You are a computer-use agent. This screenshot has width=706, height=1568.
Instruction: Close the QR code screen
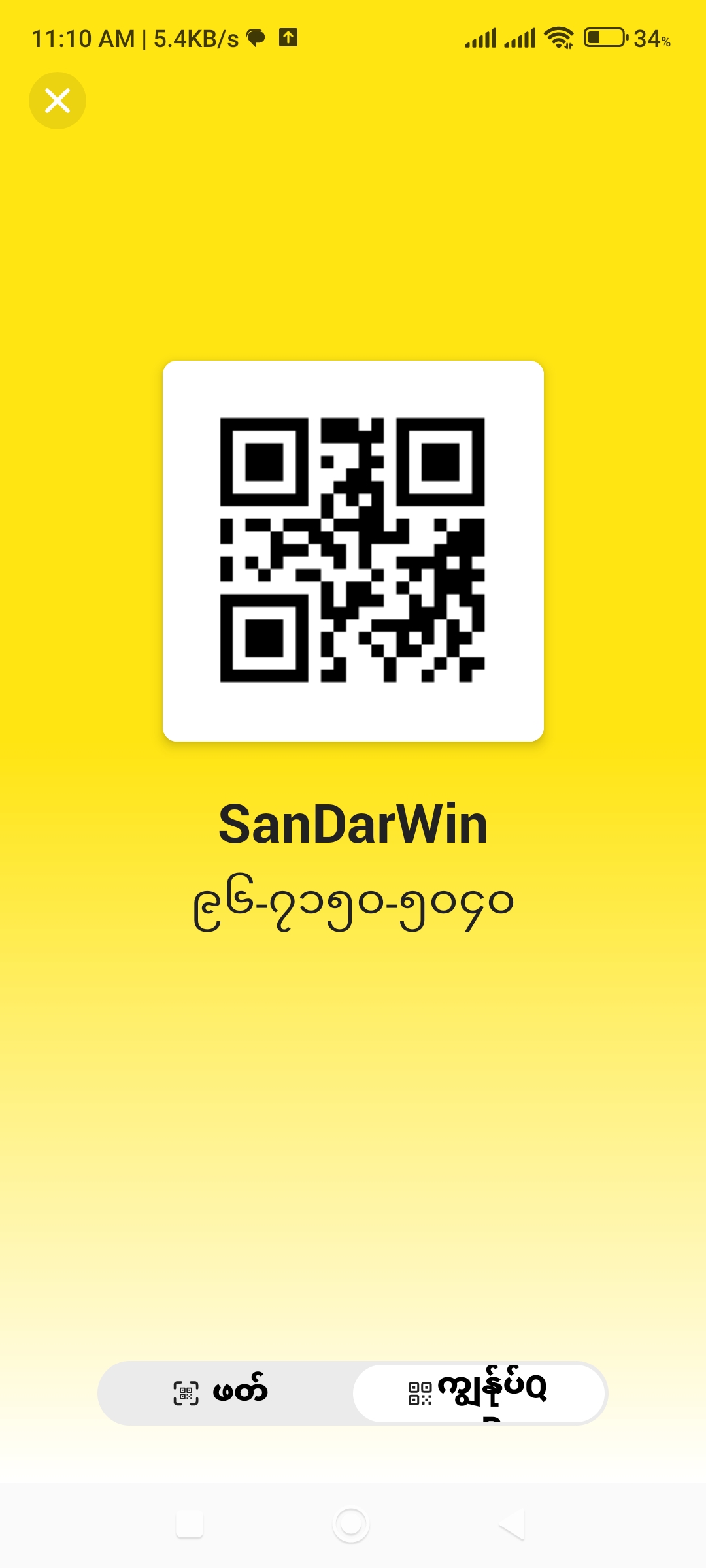pyautogui.click(x=58, y=101)
